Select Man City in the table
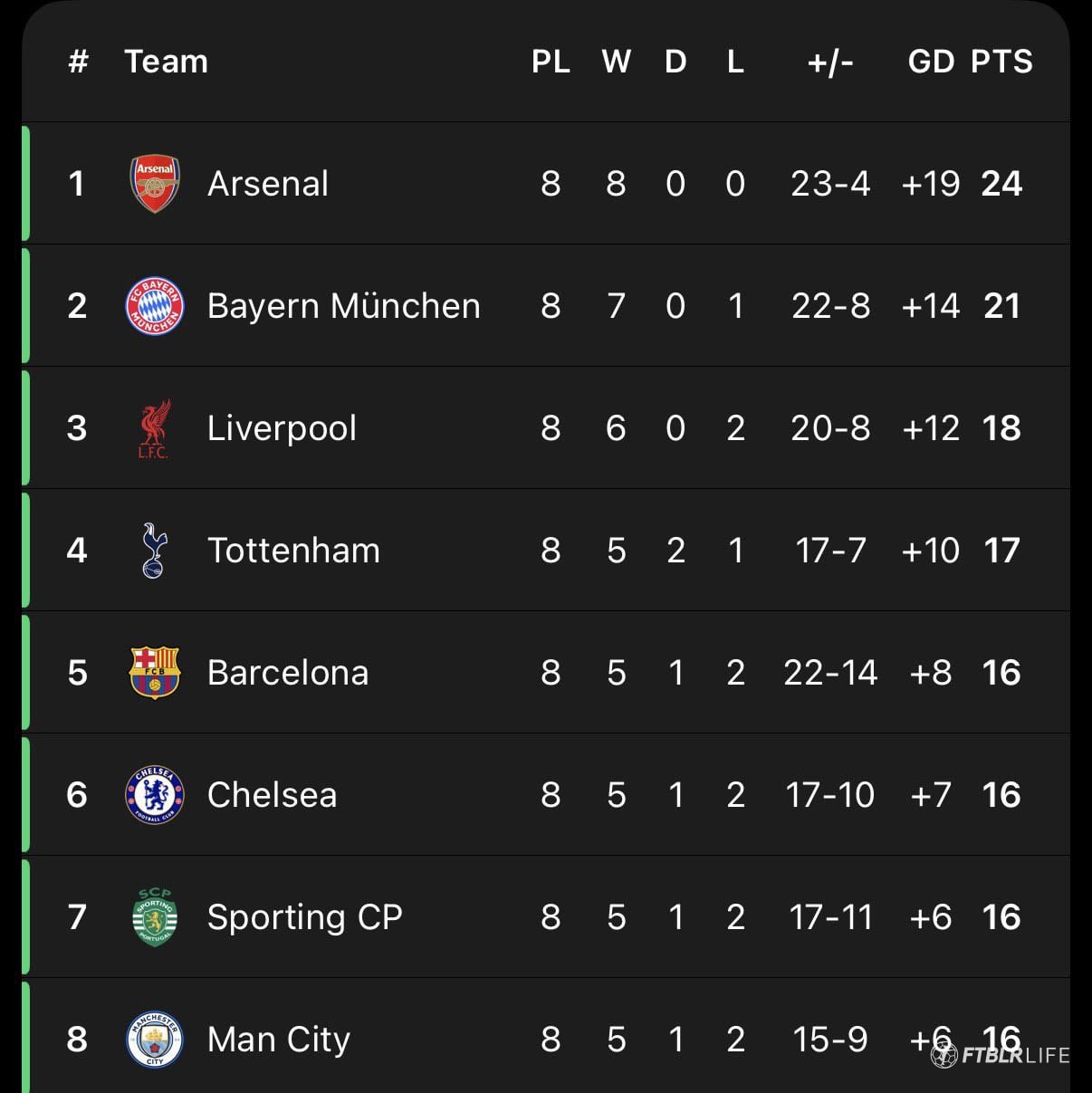Viewport: 1092px width, 1093px height. pyautogui.click(x=278, y=1040)
